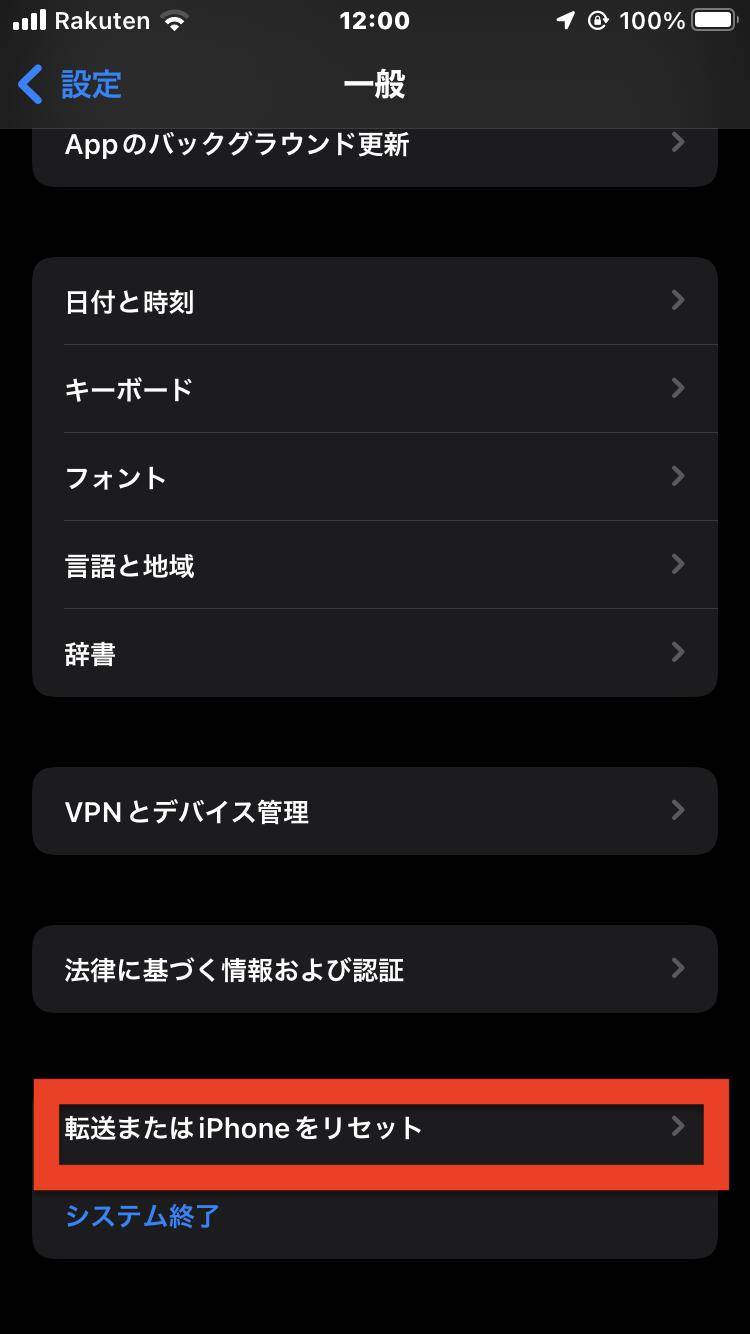Tap the blue back chevron beside 設定

click(x=30, y=85)
